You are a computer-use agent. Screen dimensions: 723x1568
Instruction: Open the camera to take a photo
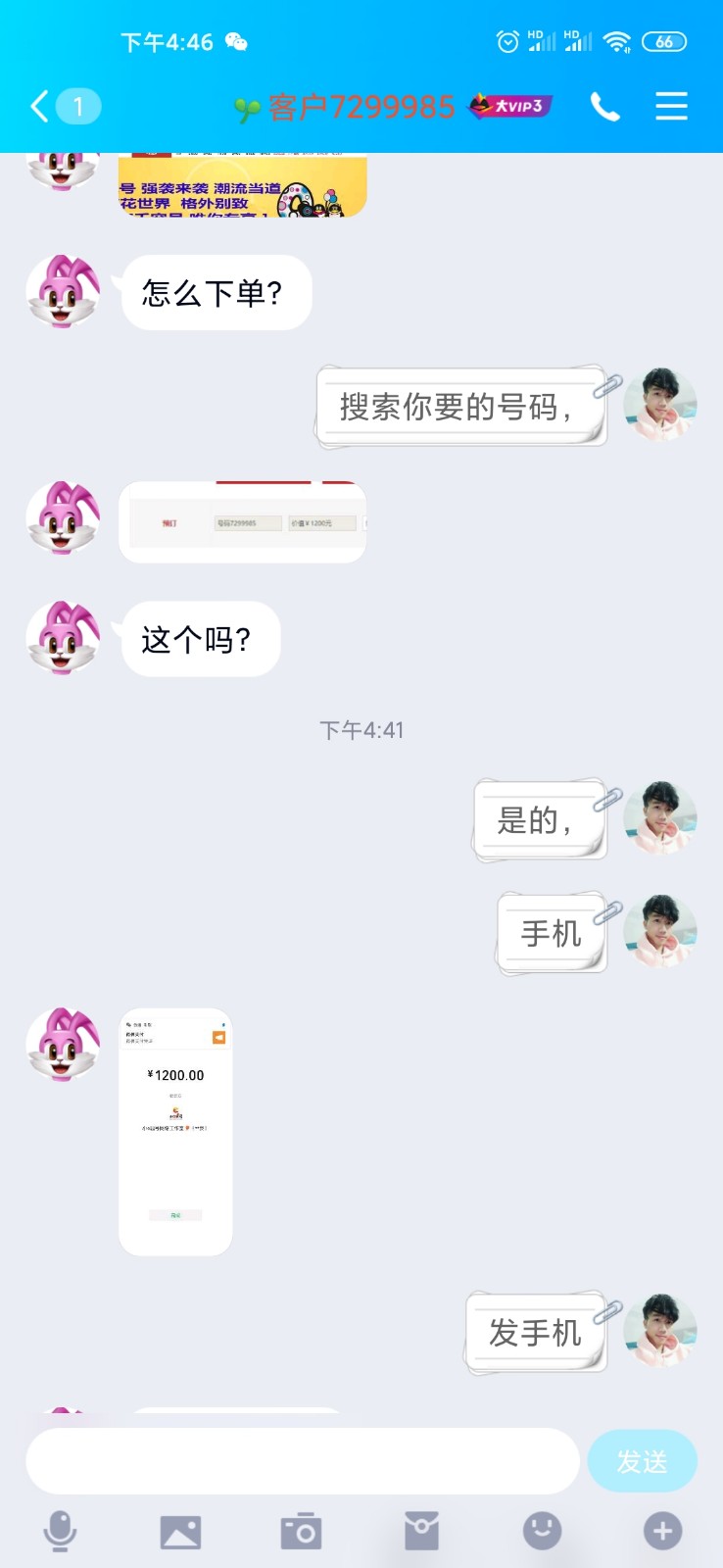[x=301, y=1531]
